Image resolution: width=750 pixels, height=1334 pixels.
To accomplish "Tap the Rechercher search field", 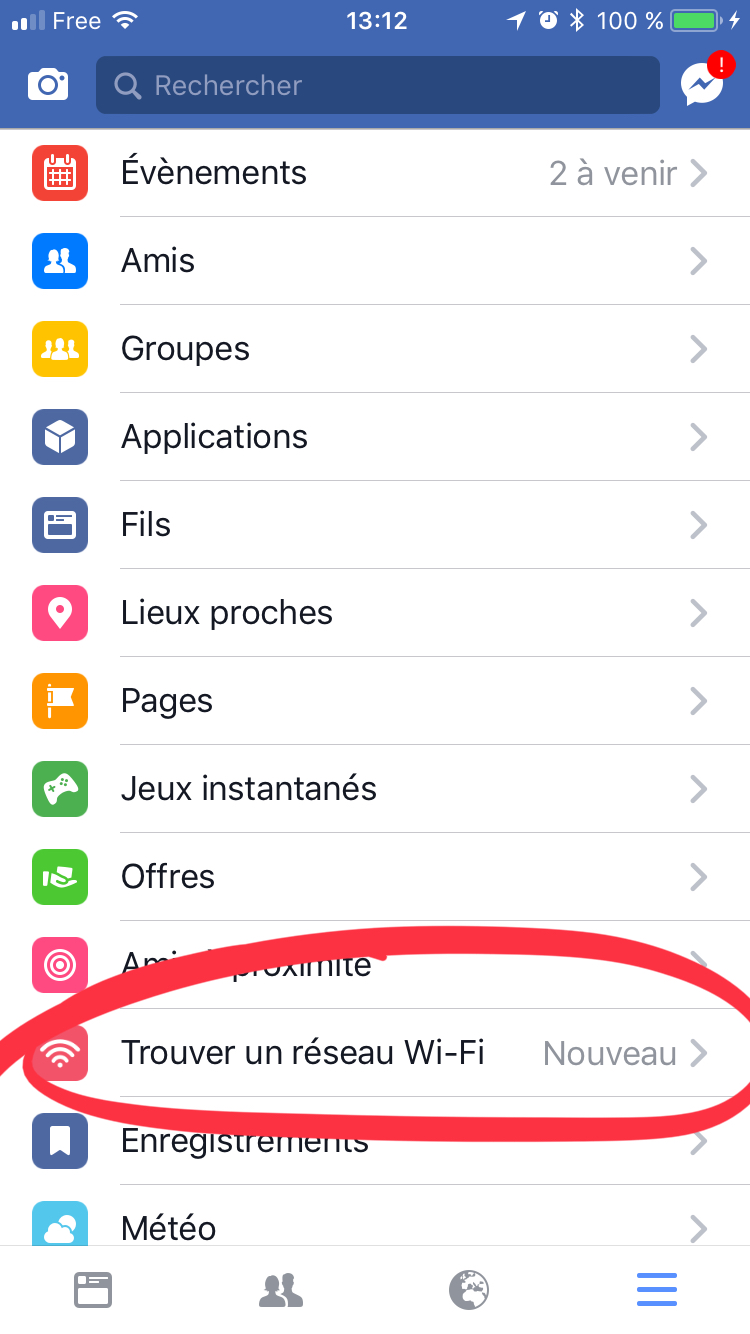I will pyautogui.click(x=378, y=85).
